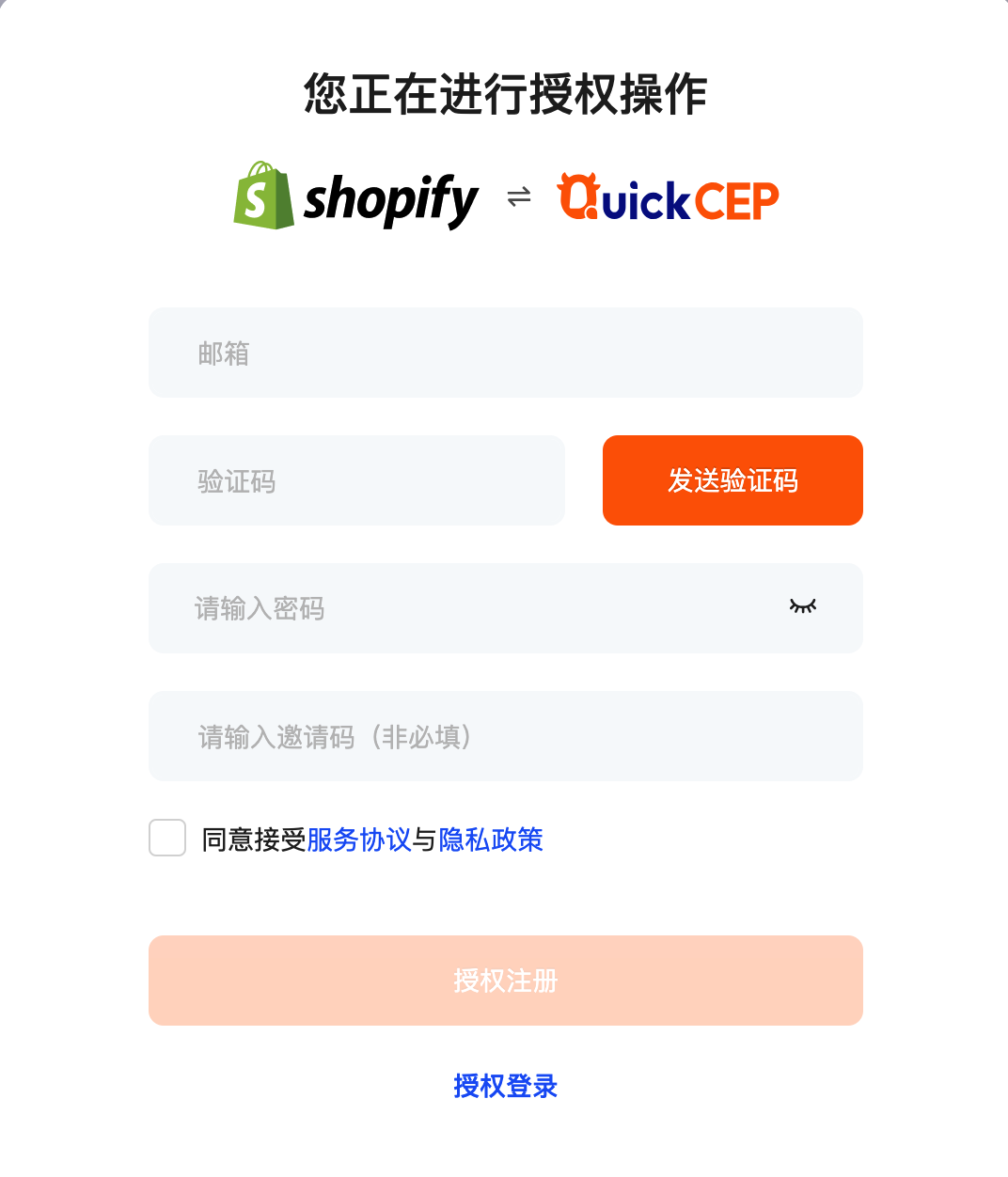
Task: Focus the 验证码 verification code field
Action: 356,480
